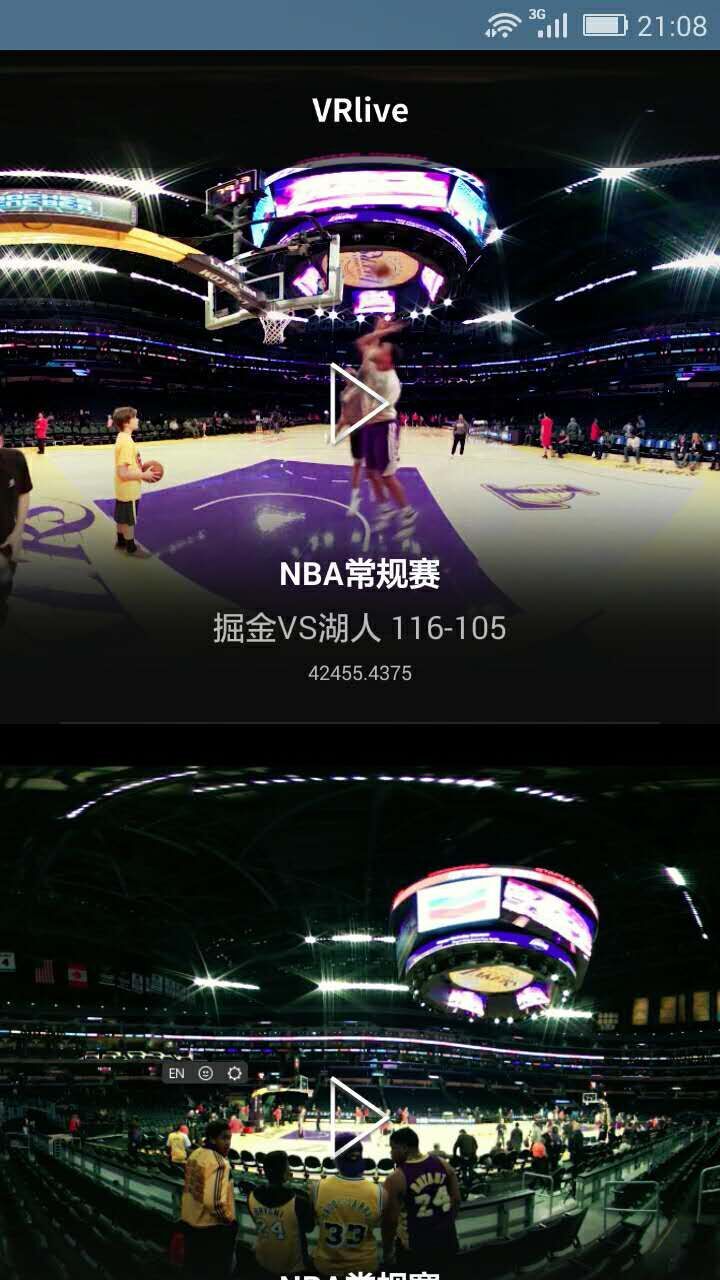Open the floating toolbar settings gear

click(234, 1073)
